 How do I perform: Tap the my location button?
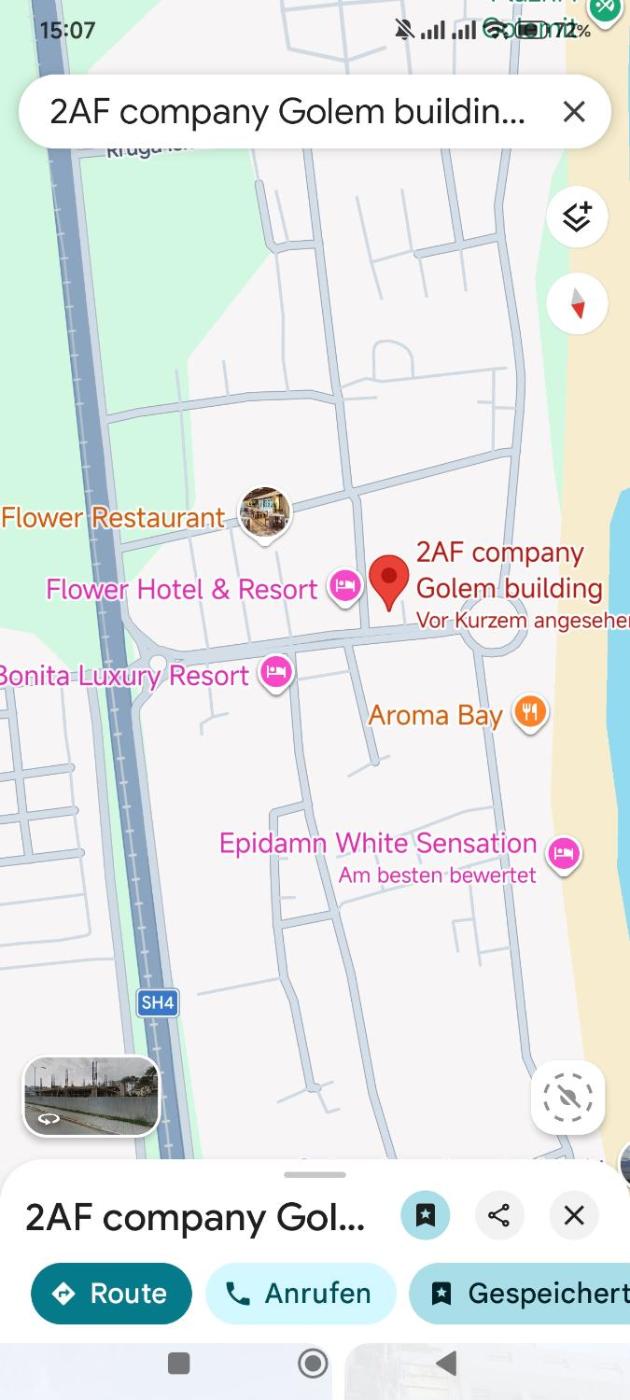(567, 1098)
